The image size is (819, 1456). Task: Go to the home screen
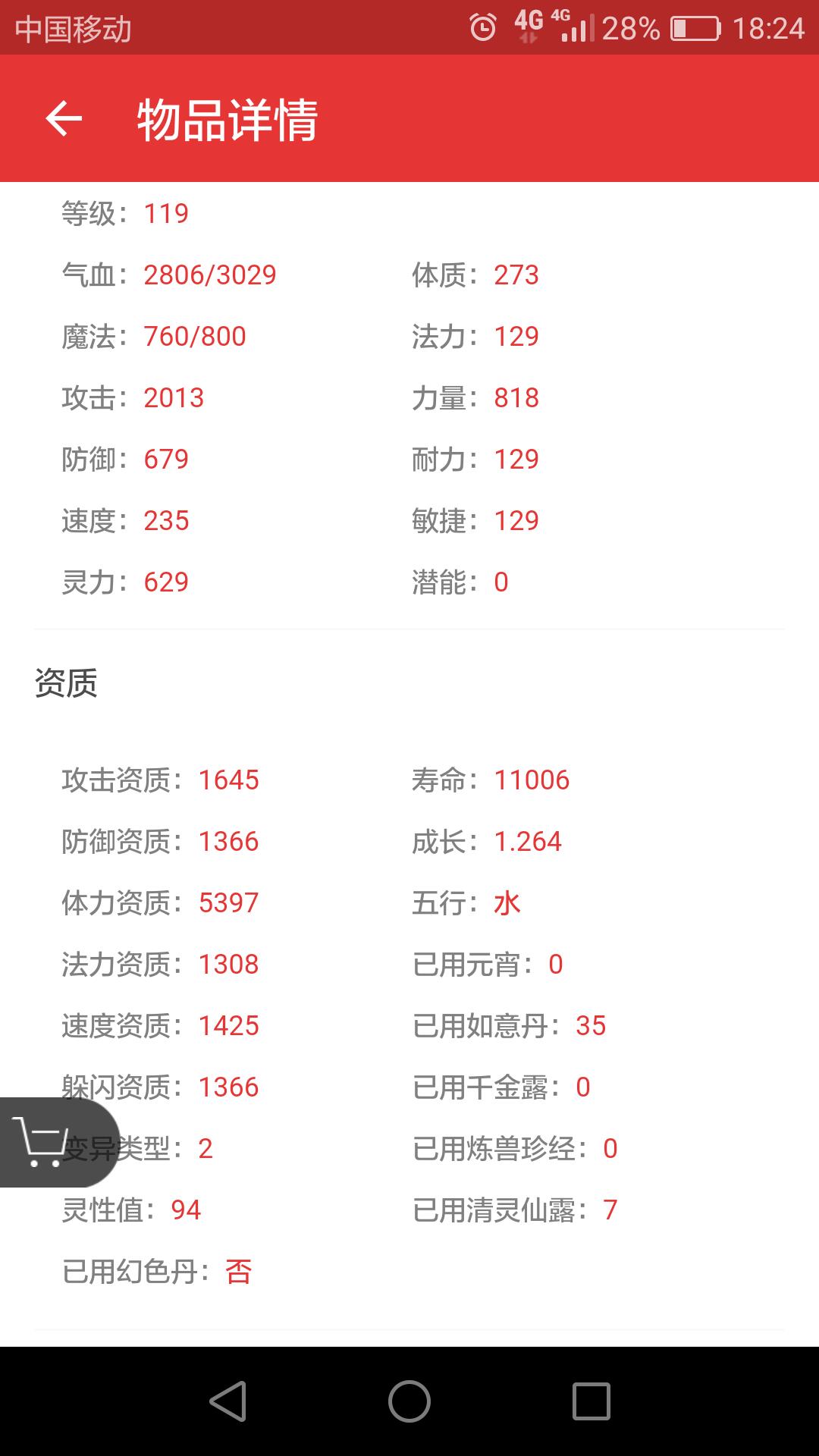coord(409,1401)
